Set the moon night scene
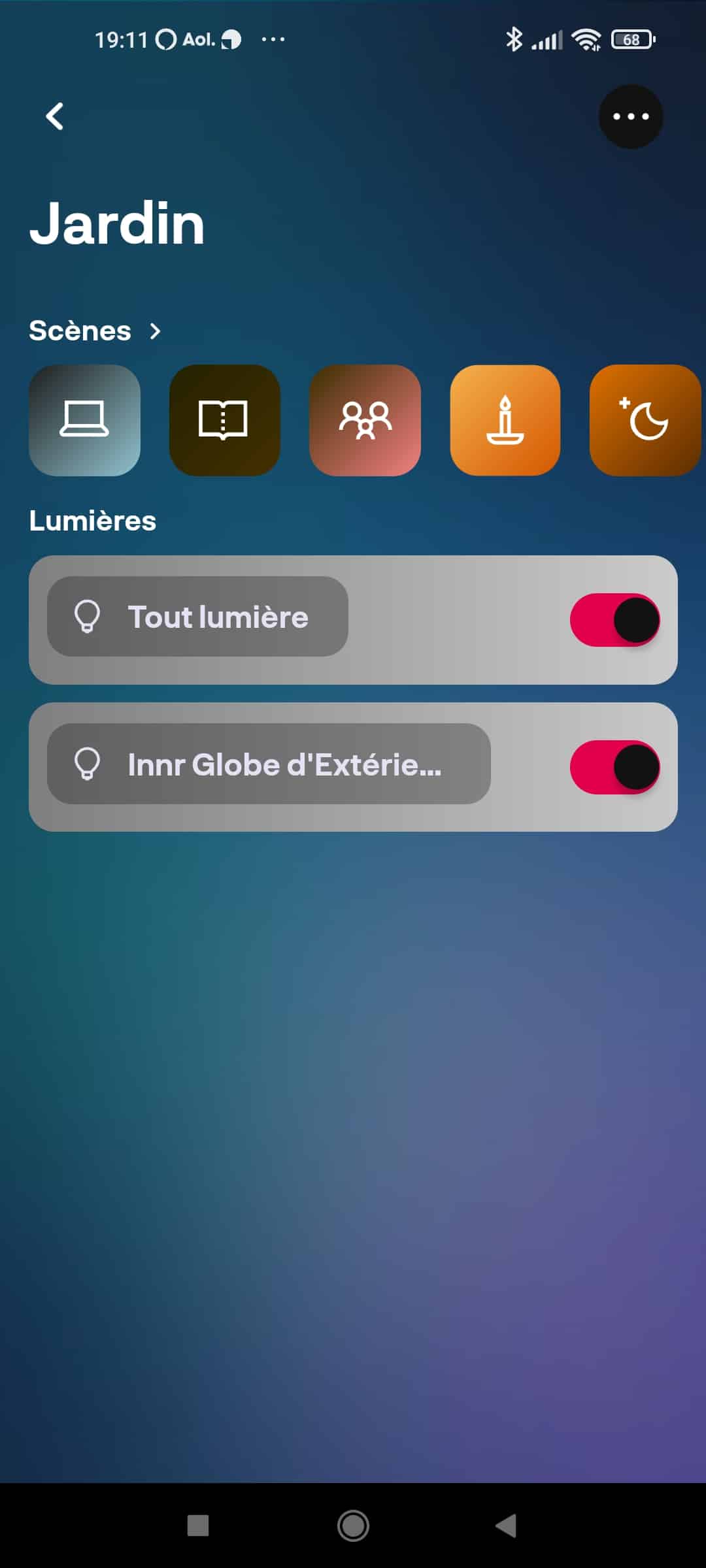This screenshot has width=706, height=1568. pyautogui.click(x=645, y=420)
